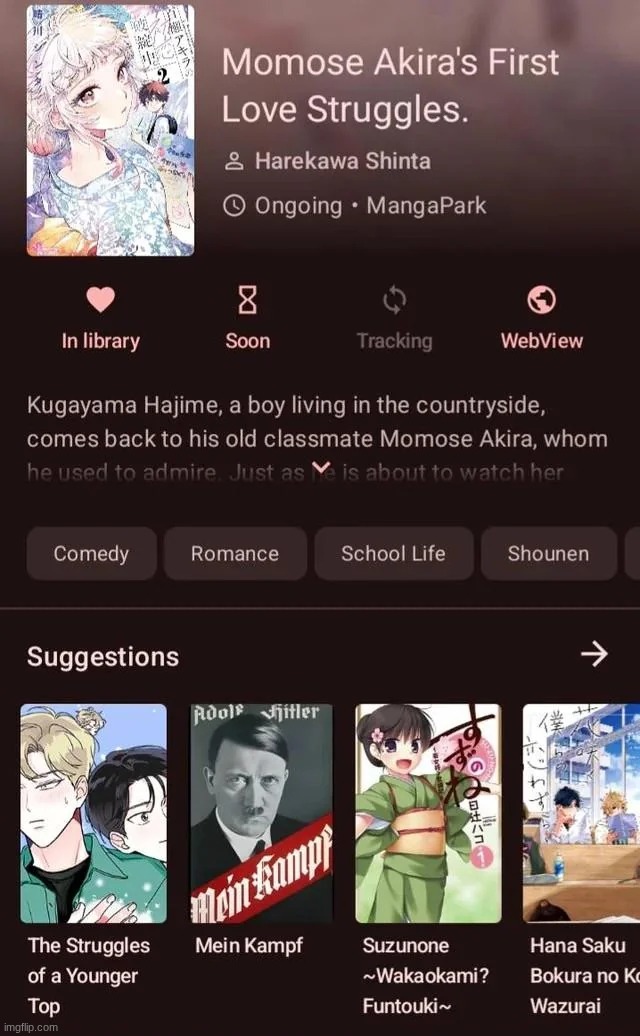The width and height of the screenshot is (640, 1036).
Task: Search by author Harekawa Shinta
Action: [342, 161]
